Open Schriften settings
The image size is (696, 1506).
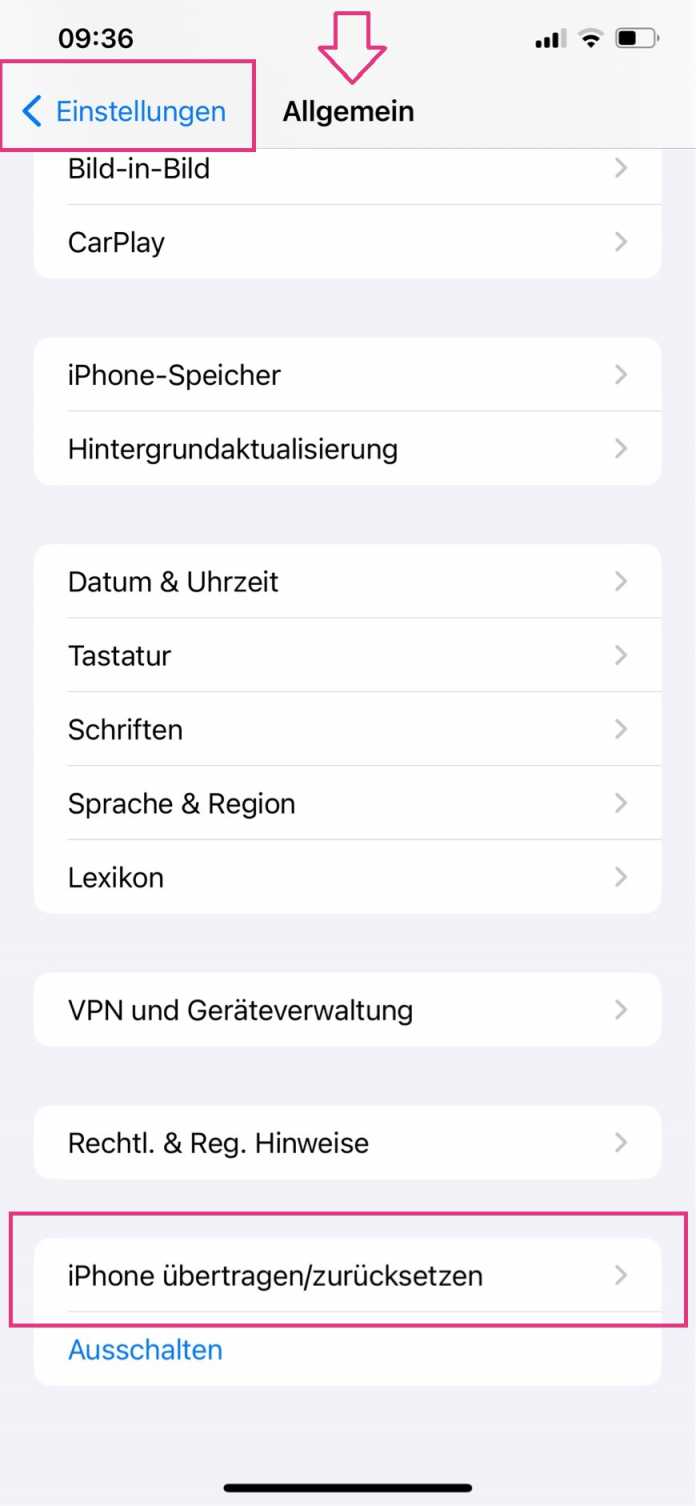pos(347,730)
